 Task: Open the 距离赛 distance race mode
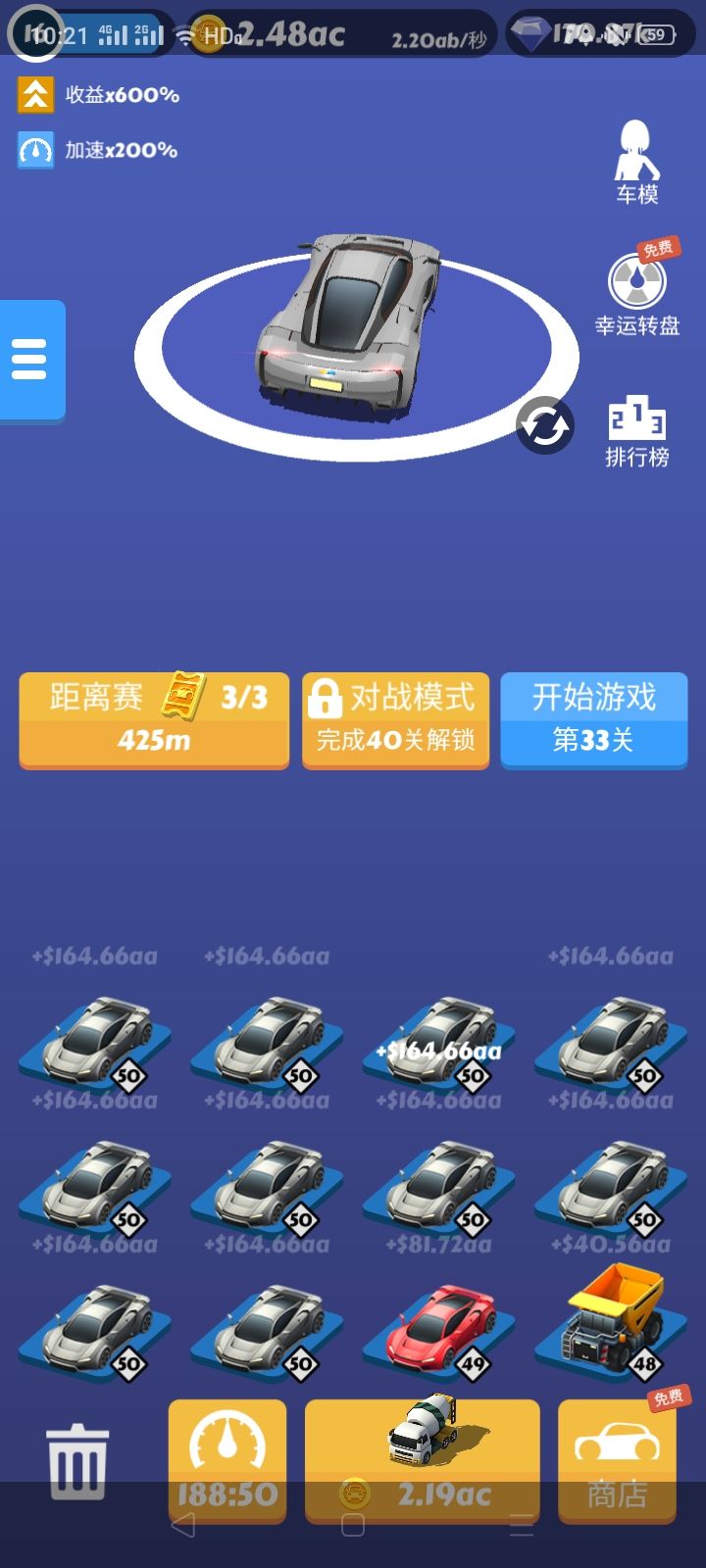coord(153,718)
